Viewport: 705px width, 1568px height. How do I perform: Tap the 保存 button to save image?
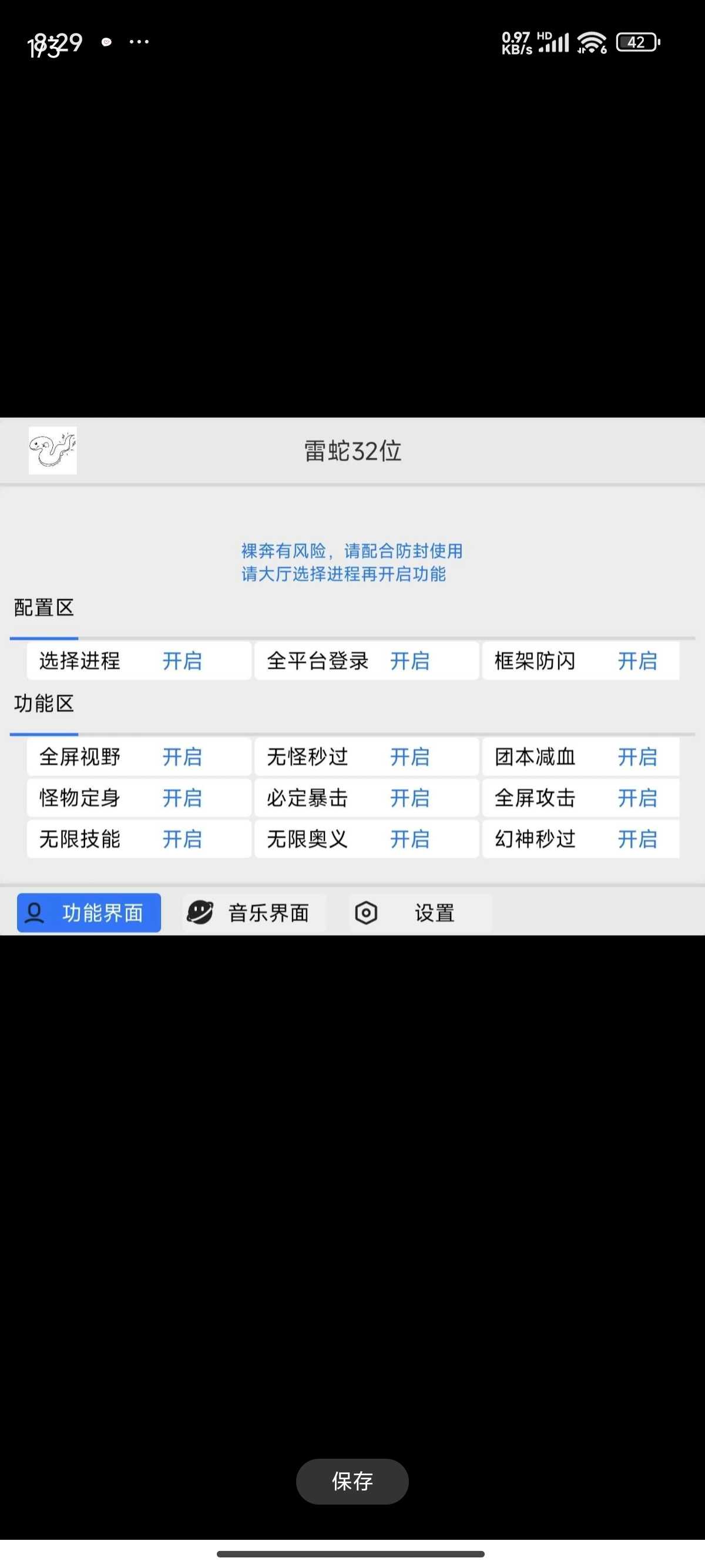click(352, 1480)
